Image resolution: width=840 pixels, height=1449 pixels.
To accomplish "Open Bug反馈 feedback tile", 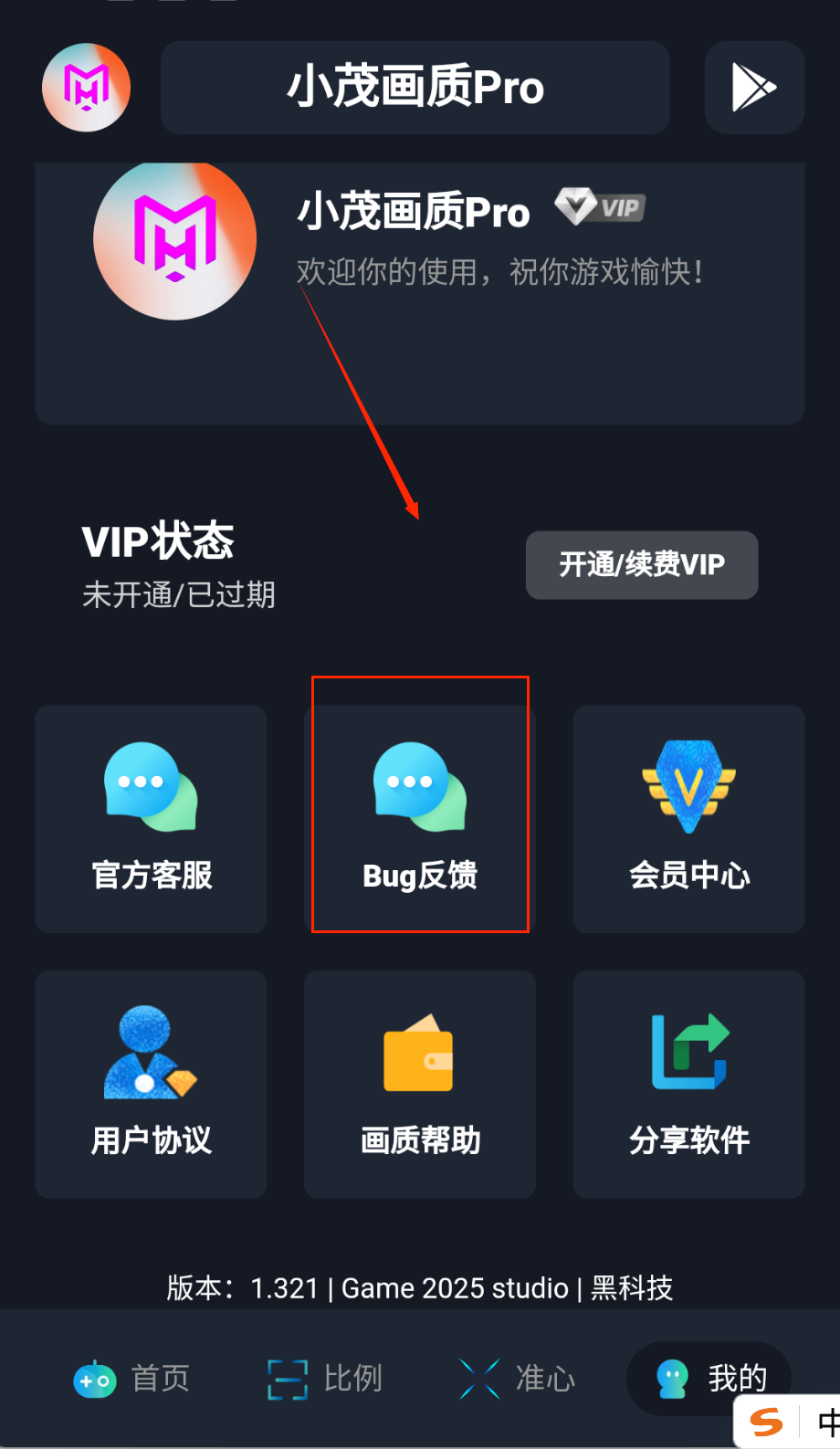I will click(420, 818).
